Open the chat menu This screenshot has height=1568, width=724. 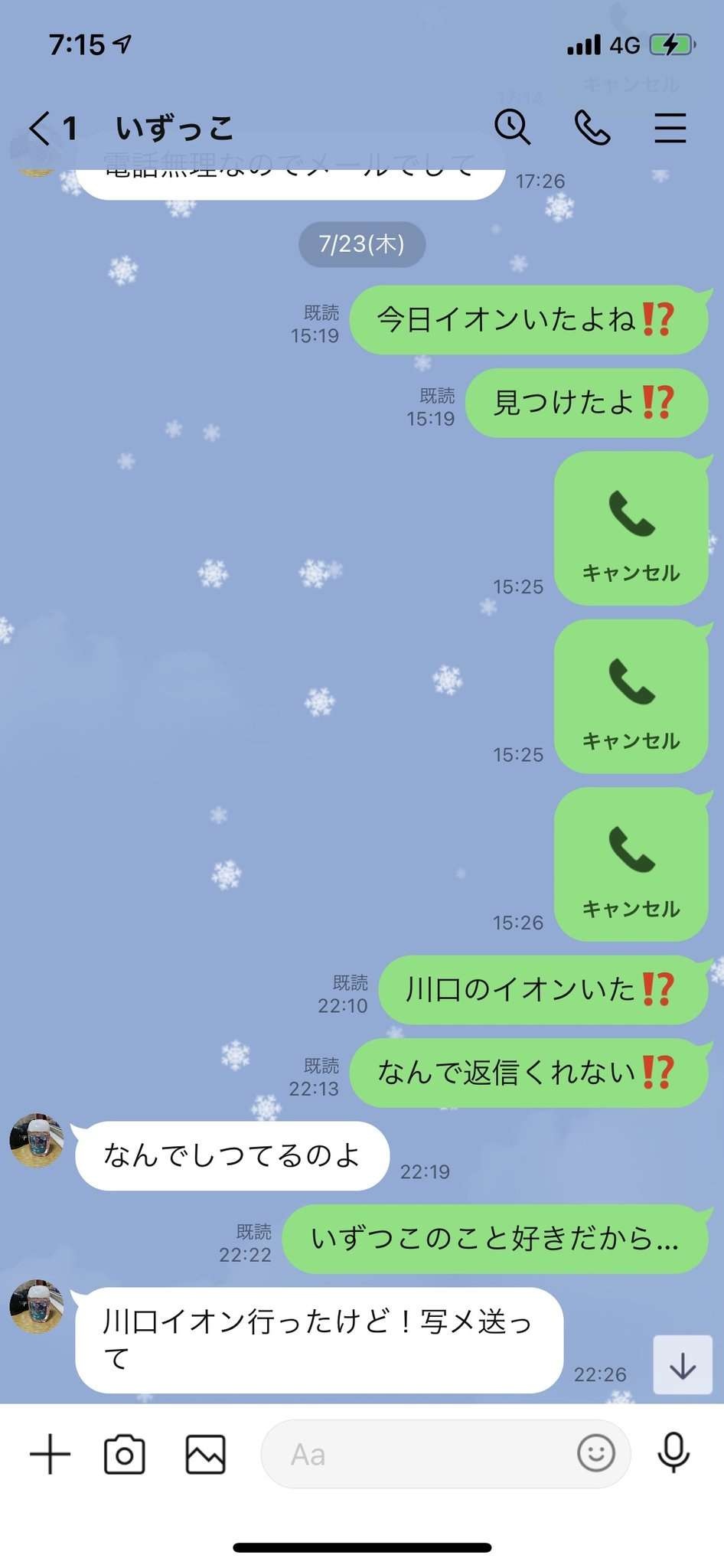670,128
